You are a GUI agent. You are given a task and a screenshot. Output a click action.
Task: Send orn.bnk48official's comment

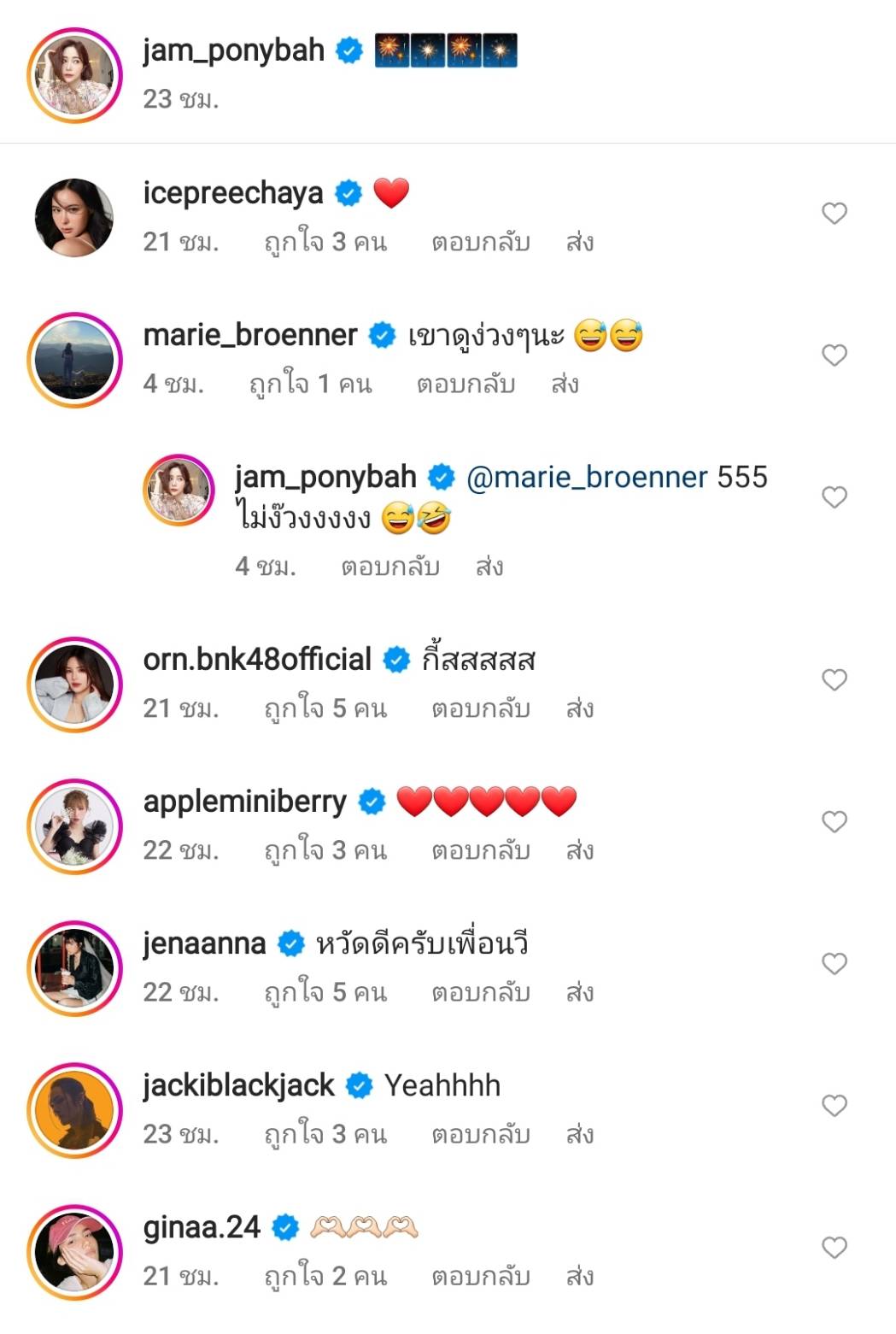(579, 709)
